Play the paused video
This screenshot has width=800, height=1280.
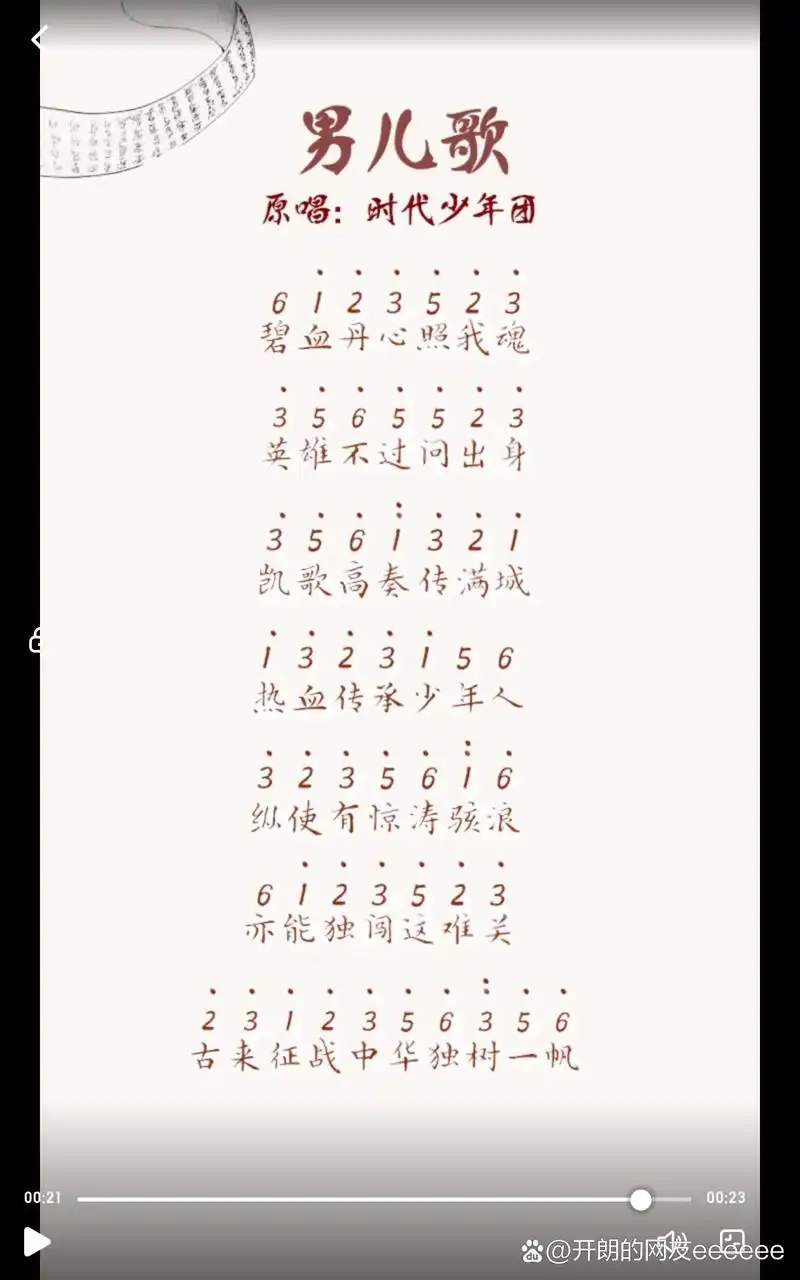[37, 1241]
